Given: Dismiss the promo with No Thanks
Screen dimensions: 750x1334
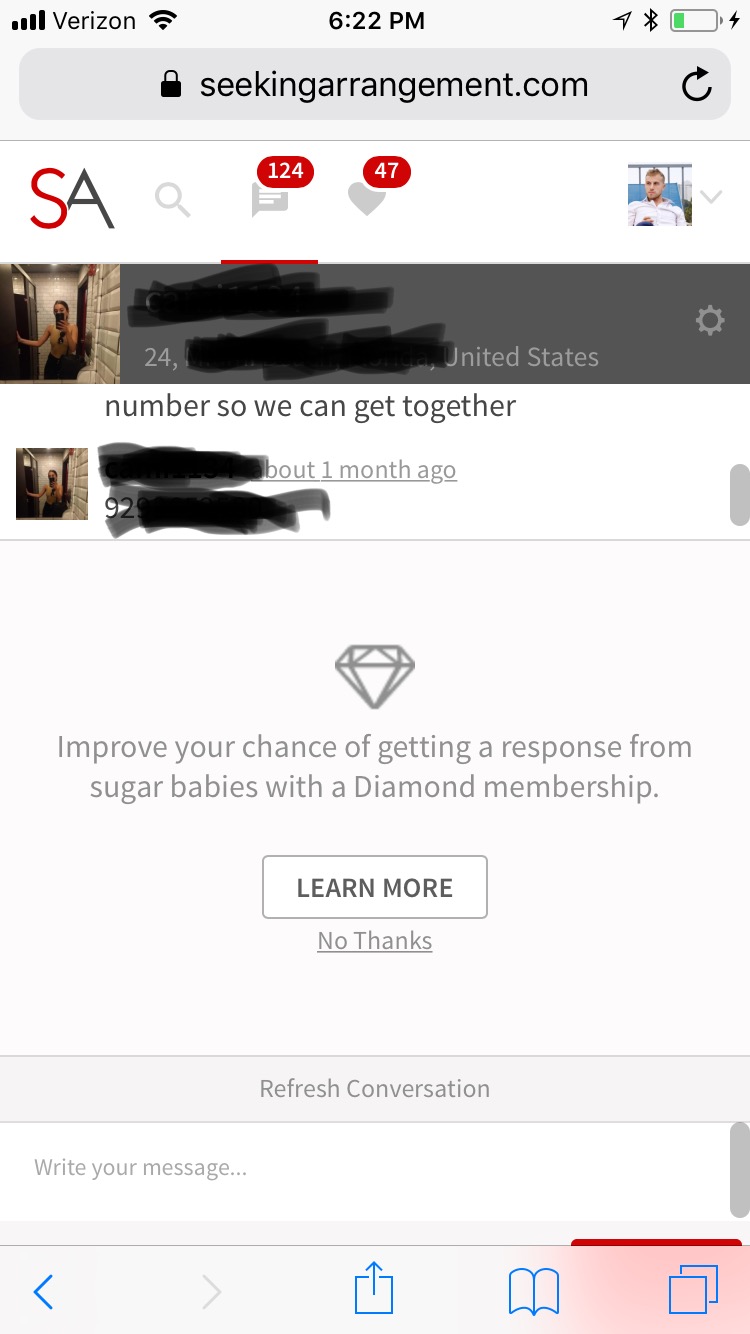Looking at the screenshot, I should coord(375,941).
